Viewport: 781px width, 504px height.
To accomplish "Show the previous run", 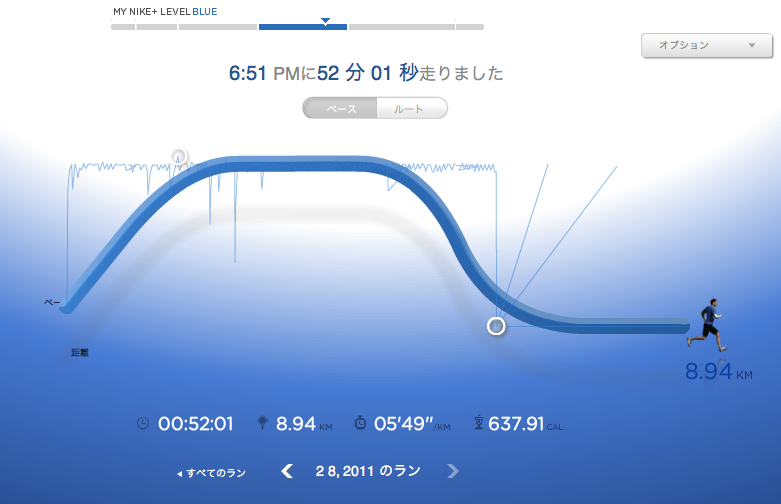I will click(287, 471).
